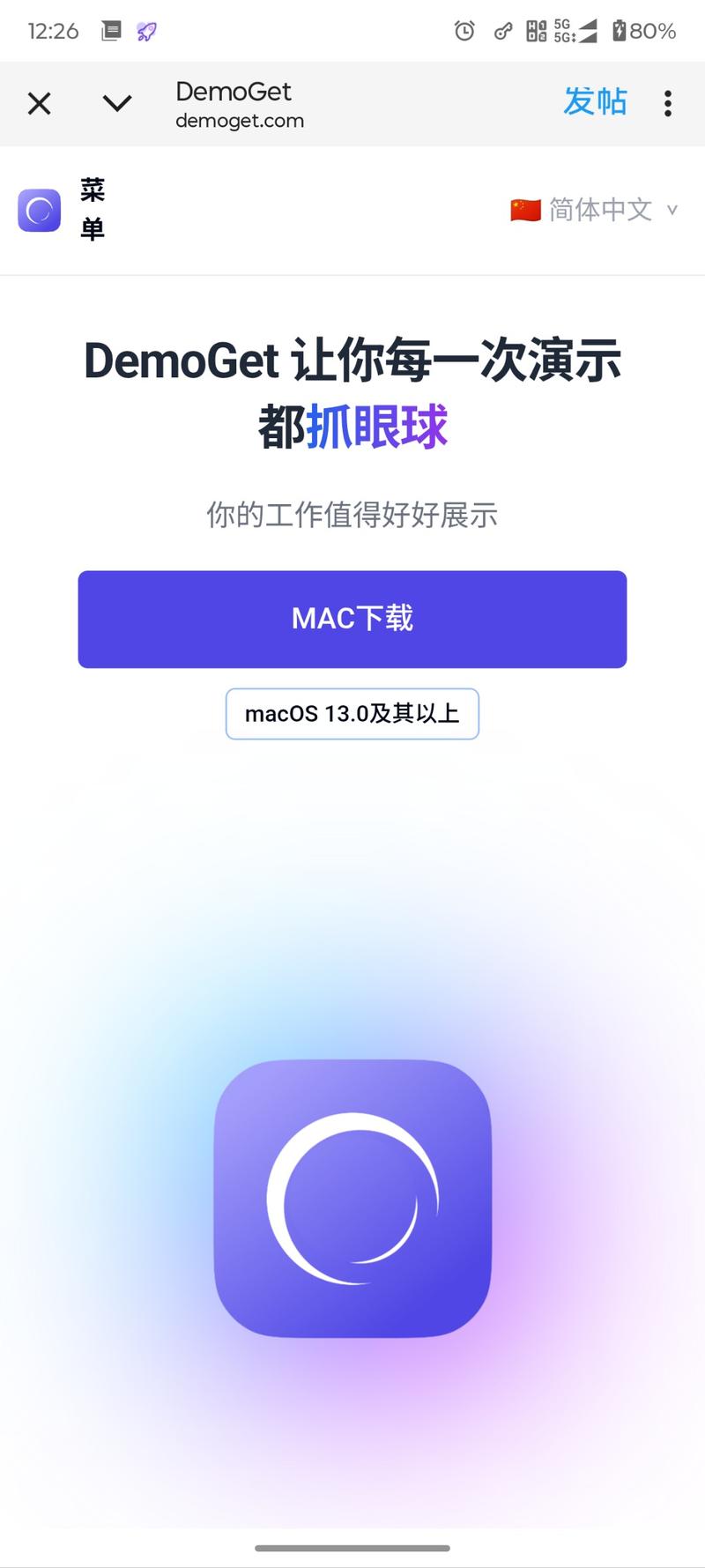
Task: Minimize the browser with the down chevron
Action: 117,104
